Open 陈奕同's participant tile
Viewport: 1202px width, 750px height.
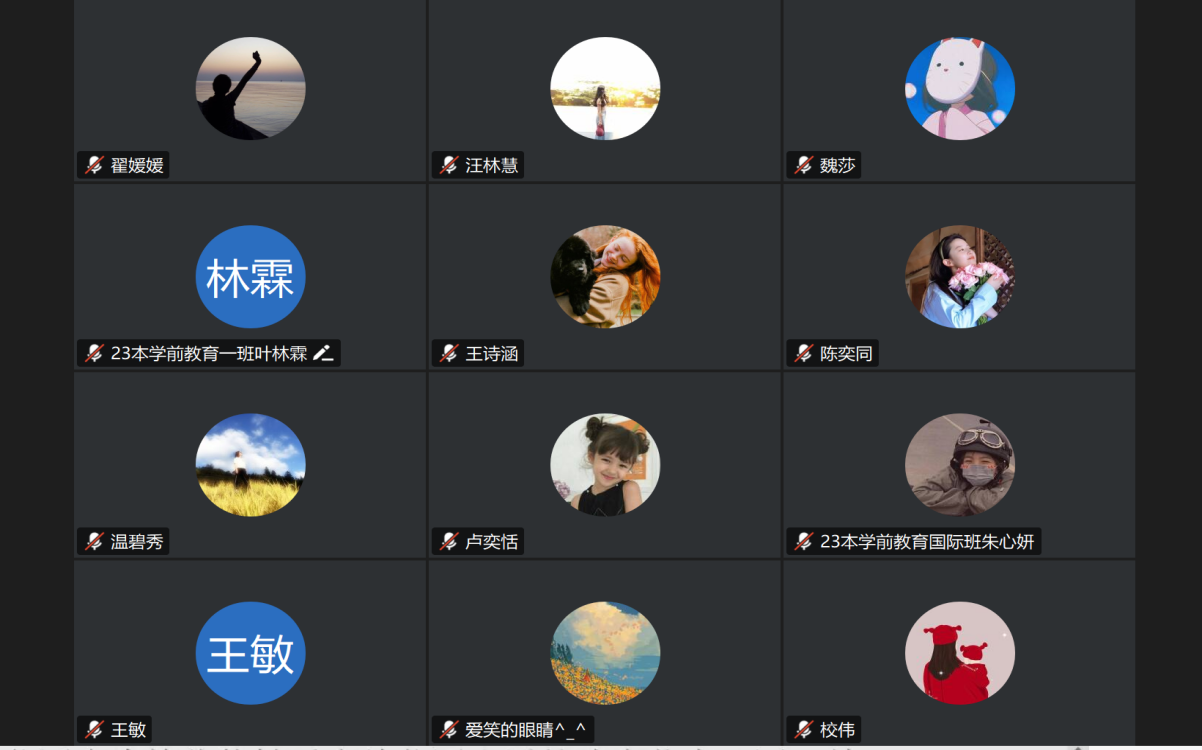click(x=959, y=277)
